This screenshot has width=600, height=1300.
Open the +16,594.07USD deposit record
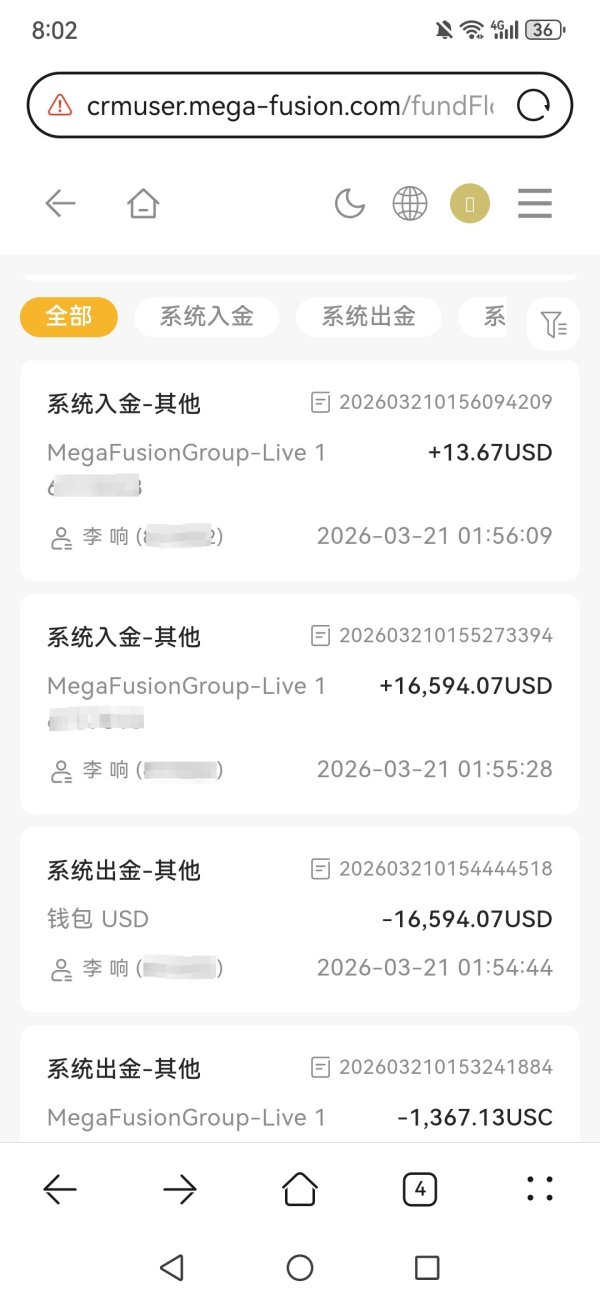300,703
